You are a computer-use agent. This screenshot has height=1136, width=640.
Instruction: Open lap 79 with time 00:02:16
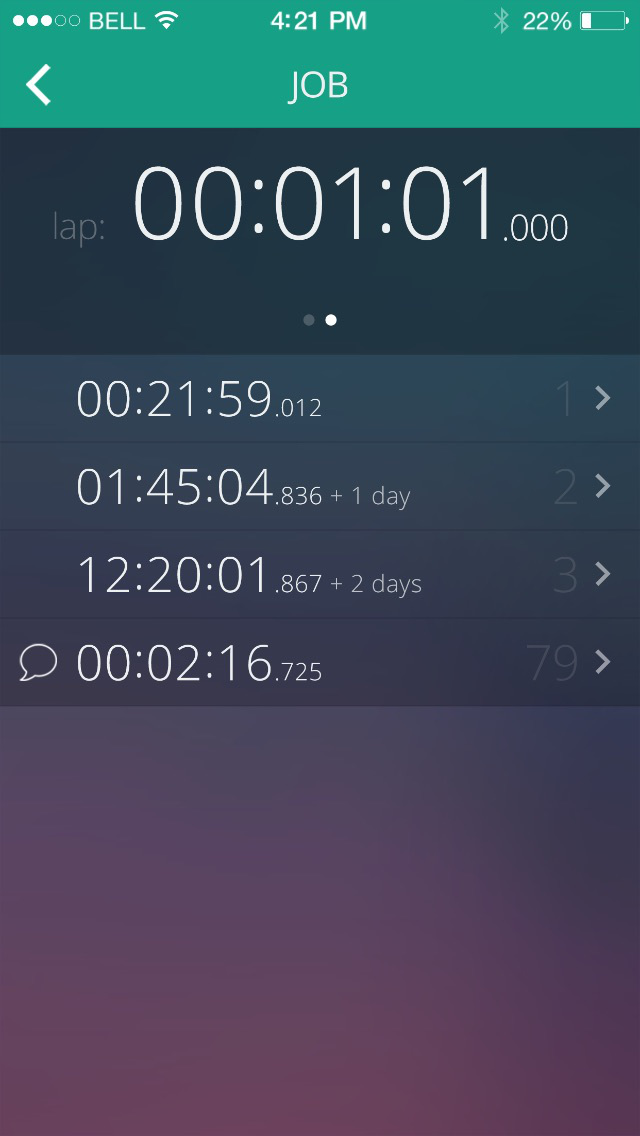(340, 663)
